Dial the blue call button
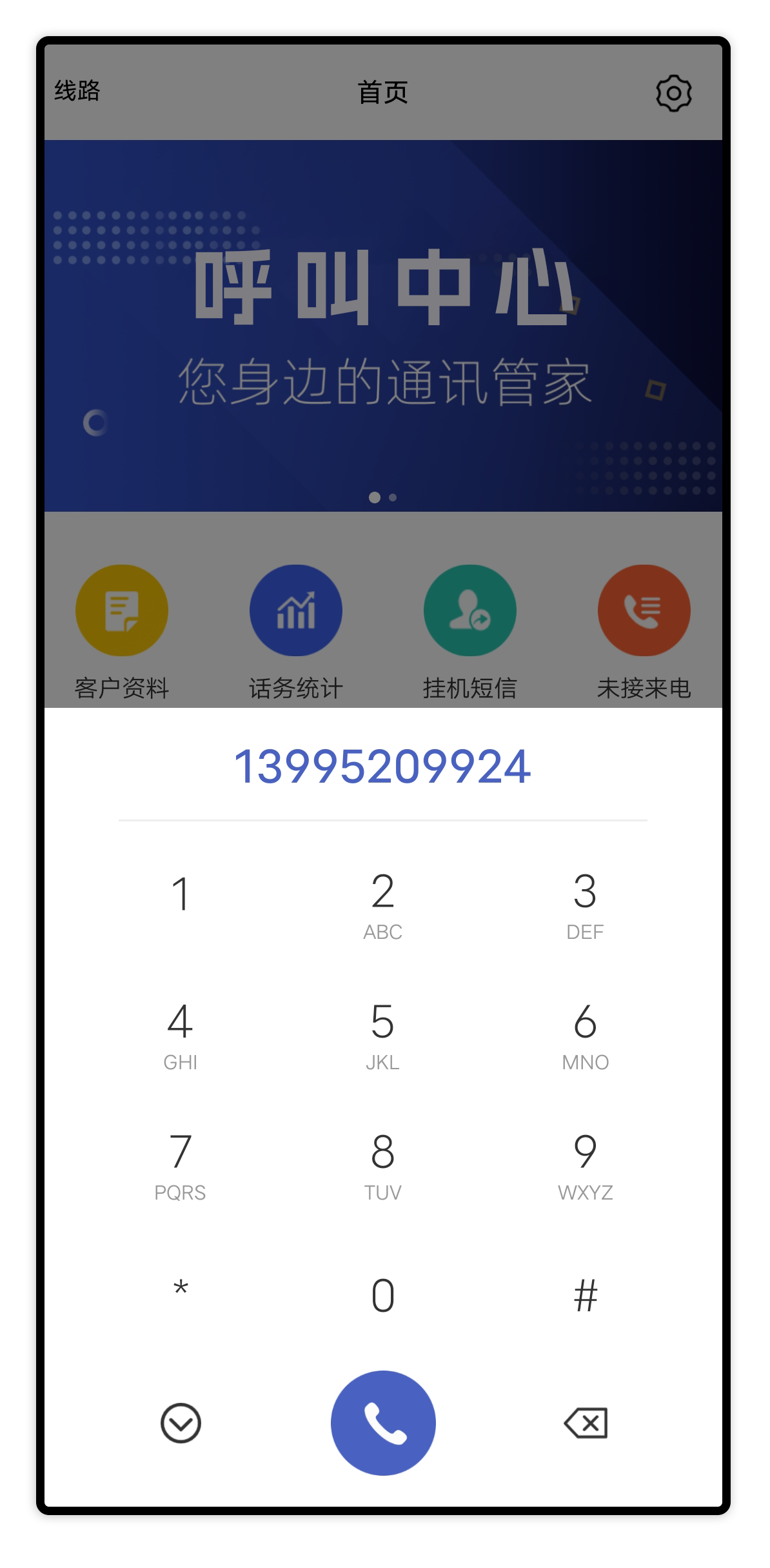 coord(383,1422)
